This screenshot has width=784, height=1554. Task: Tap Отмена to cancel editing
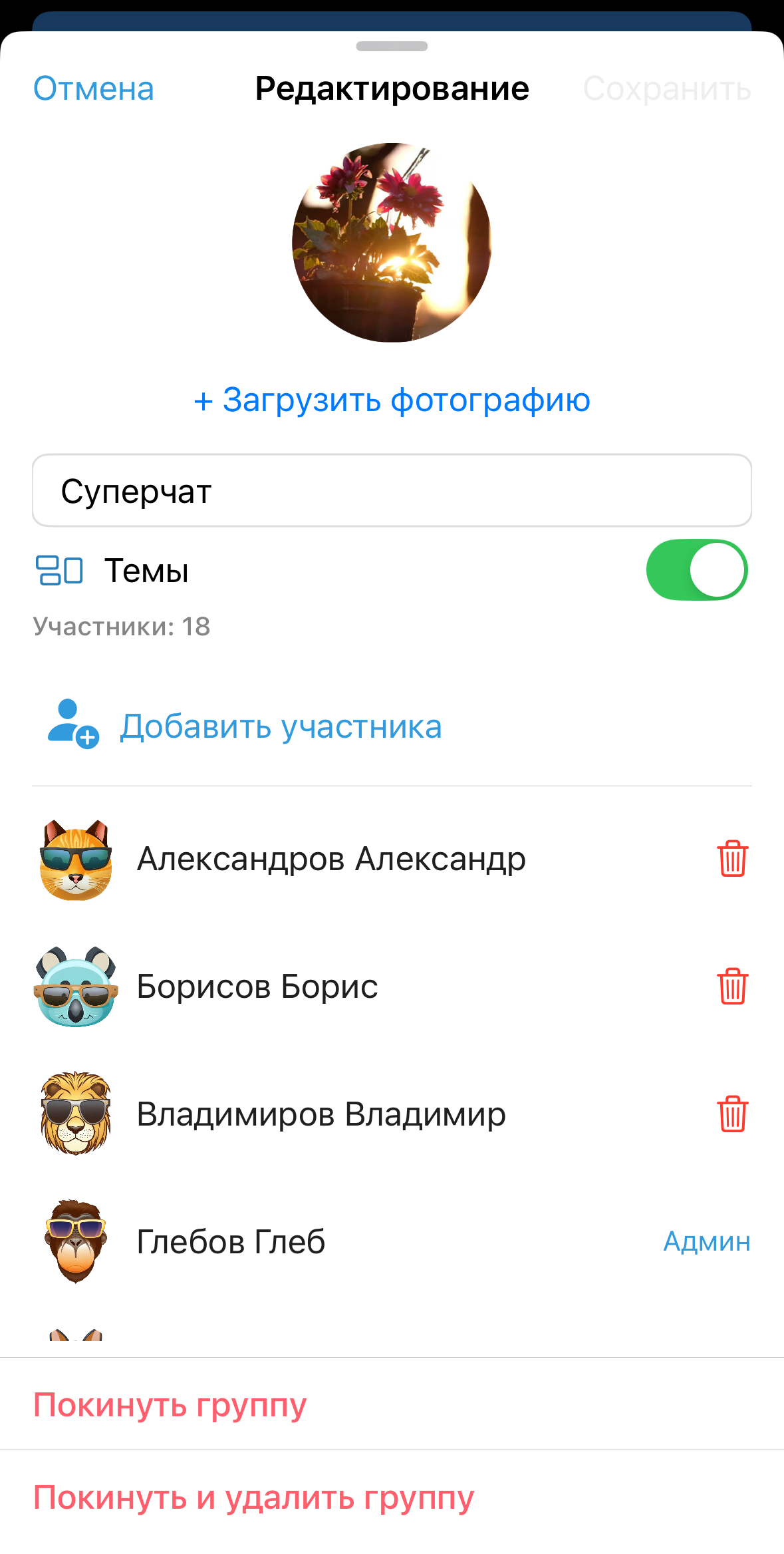point(94,88)
